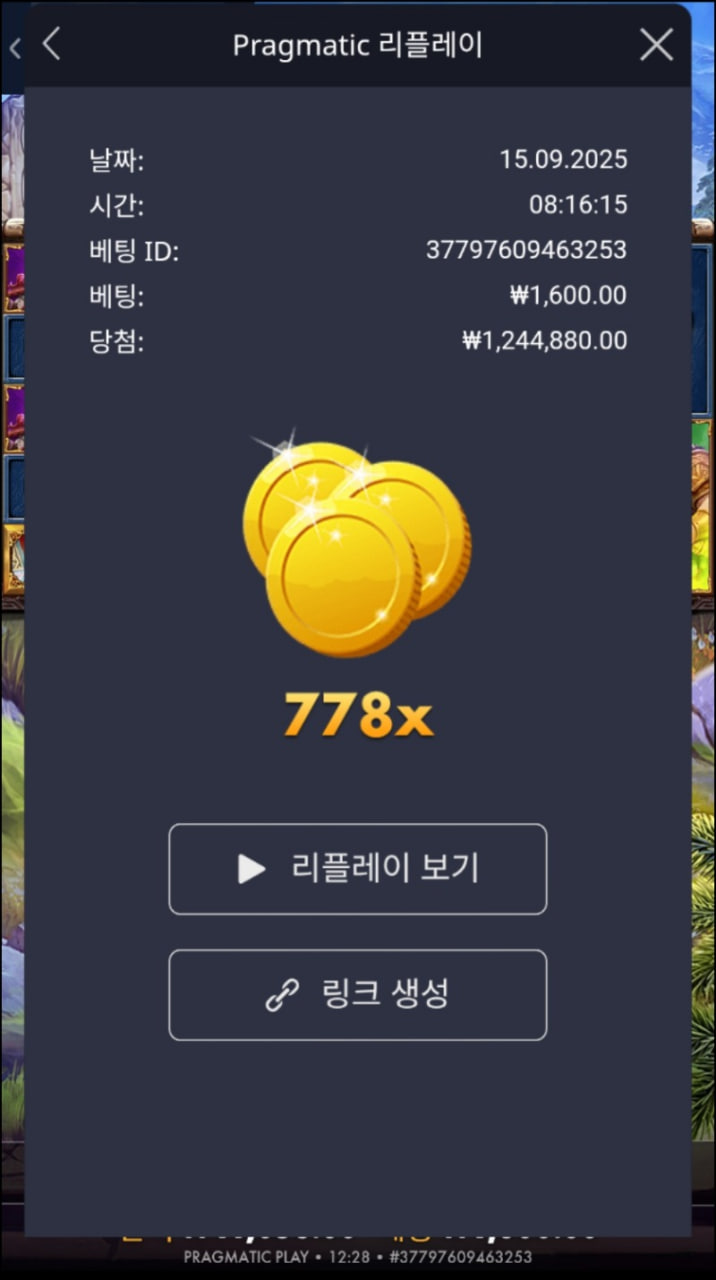The width and height of the screenshot is (716, 1280).
Task: Go back from the Pragmatic replay dialog
Action: click(x=52, y=45)
